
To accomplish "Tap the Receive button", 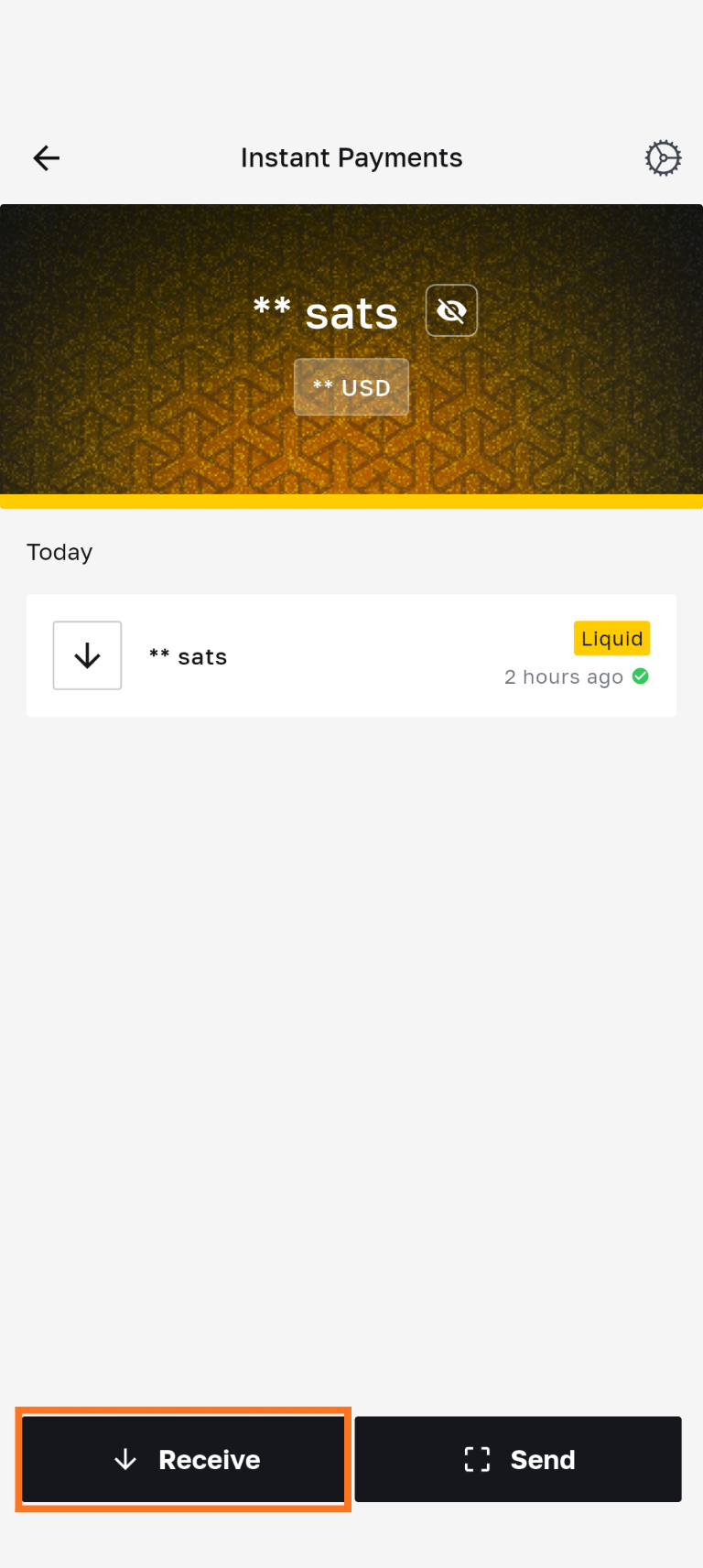I will (x=184, y=1459).
